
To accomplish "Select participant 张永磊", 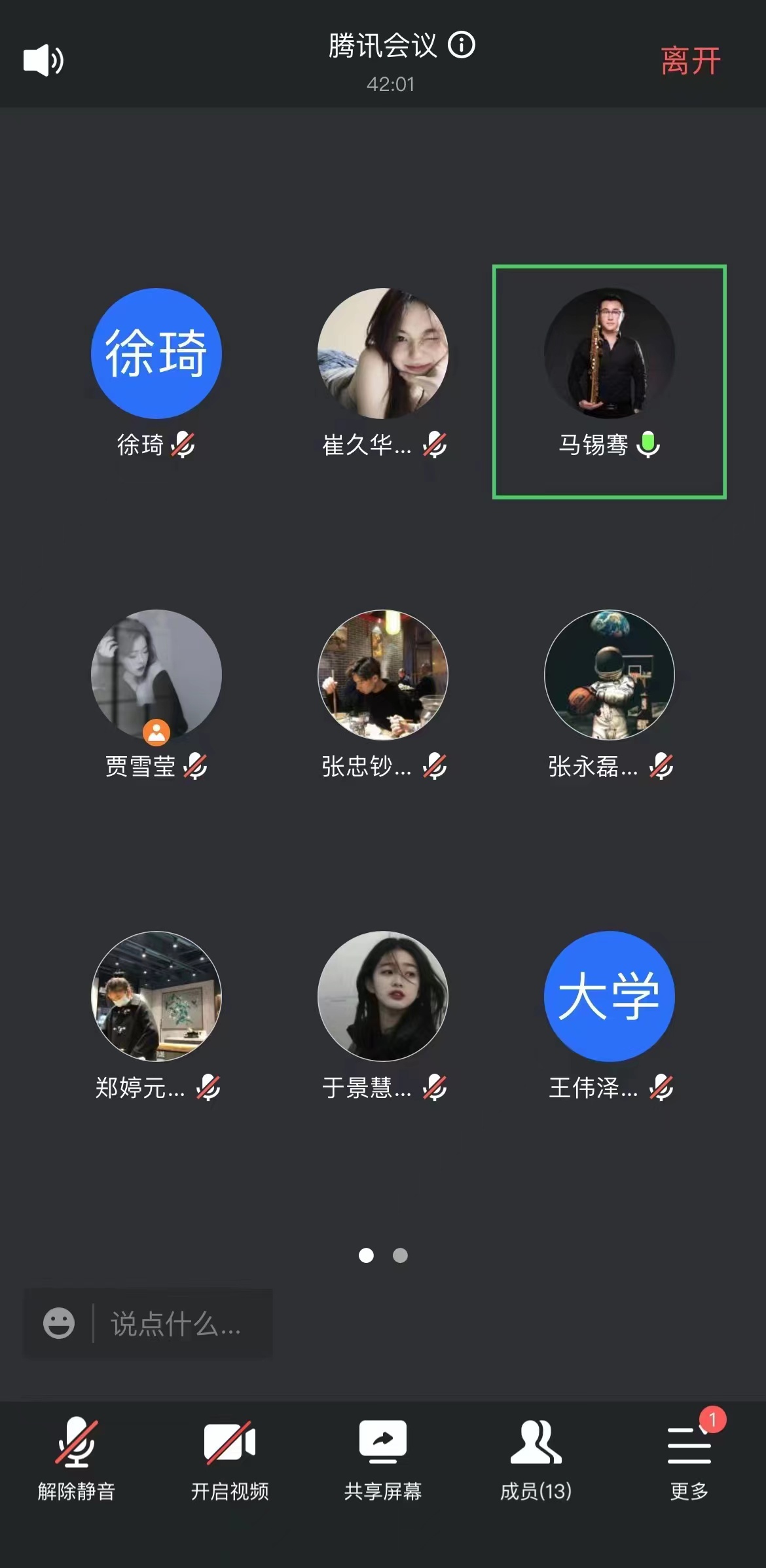I will (x=610, y=675).
